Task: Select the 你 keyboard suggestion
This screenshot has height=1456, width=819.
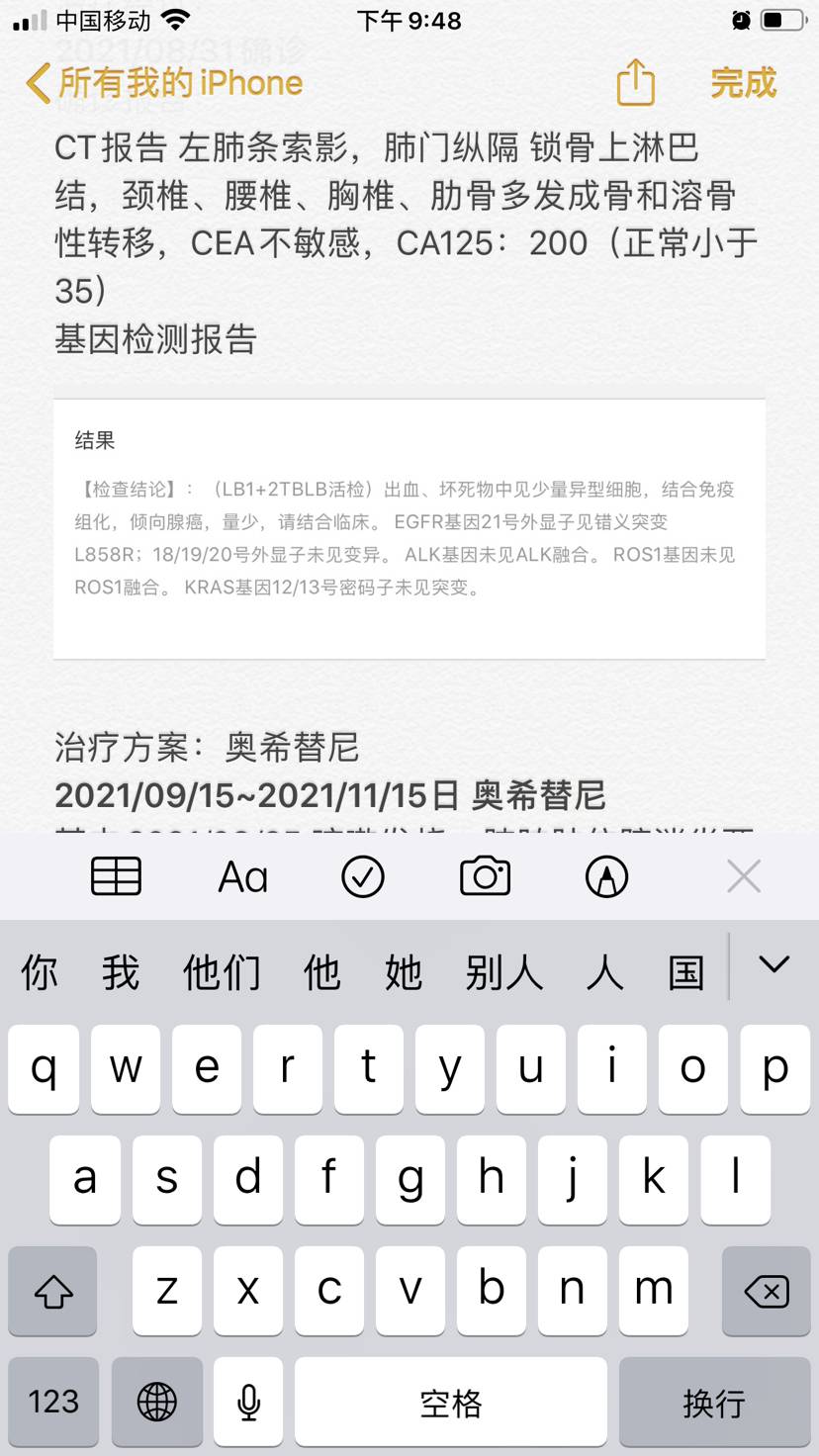Action: click(x=40, y=973)
